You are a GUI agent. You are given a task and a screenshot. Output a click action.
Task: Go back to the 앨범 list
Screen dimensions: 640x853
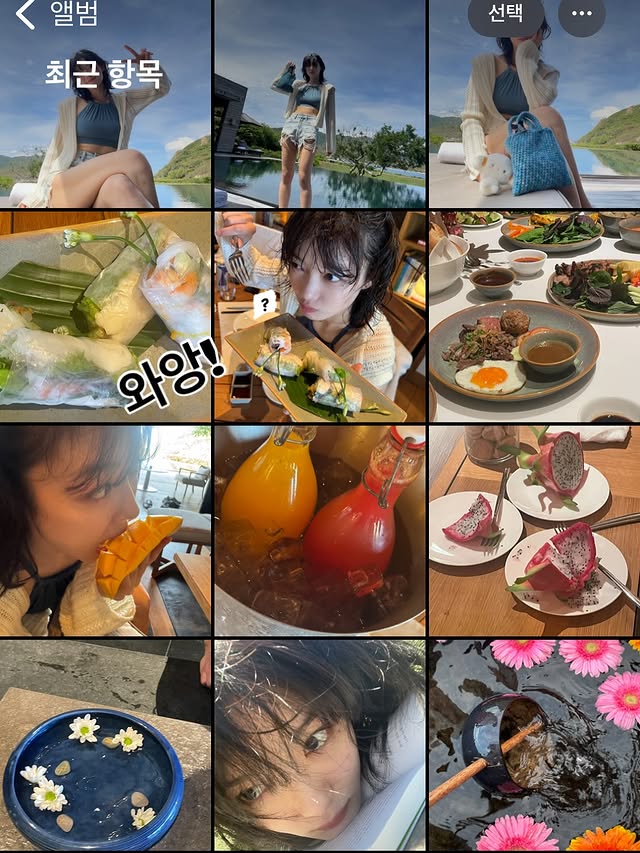tap(25, 14)
